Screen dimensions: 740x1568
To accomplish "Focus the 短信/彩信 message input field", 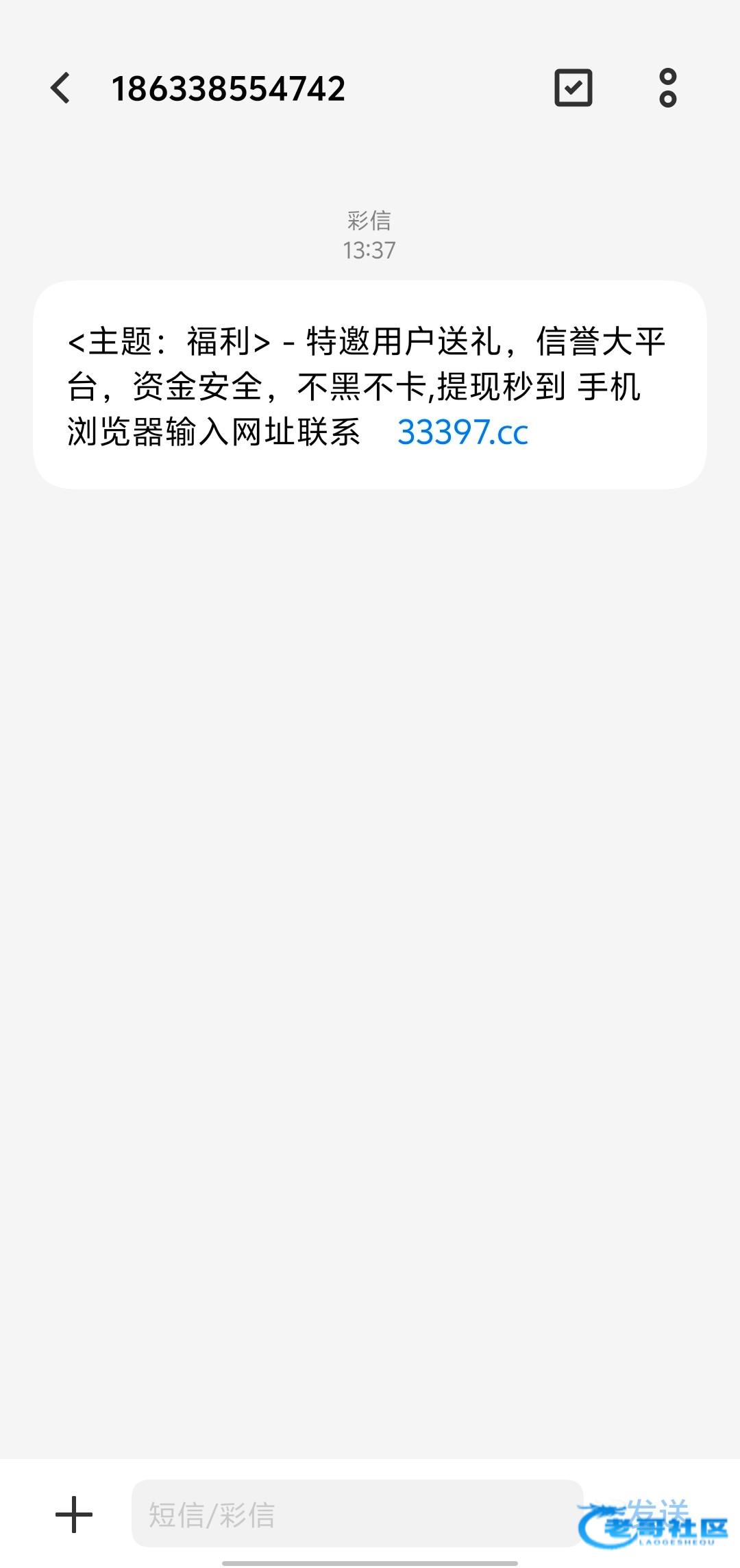I will click(x=356, y=1515).
